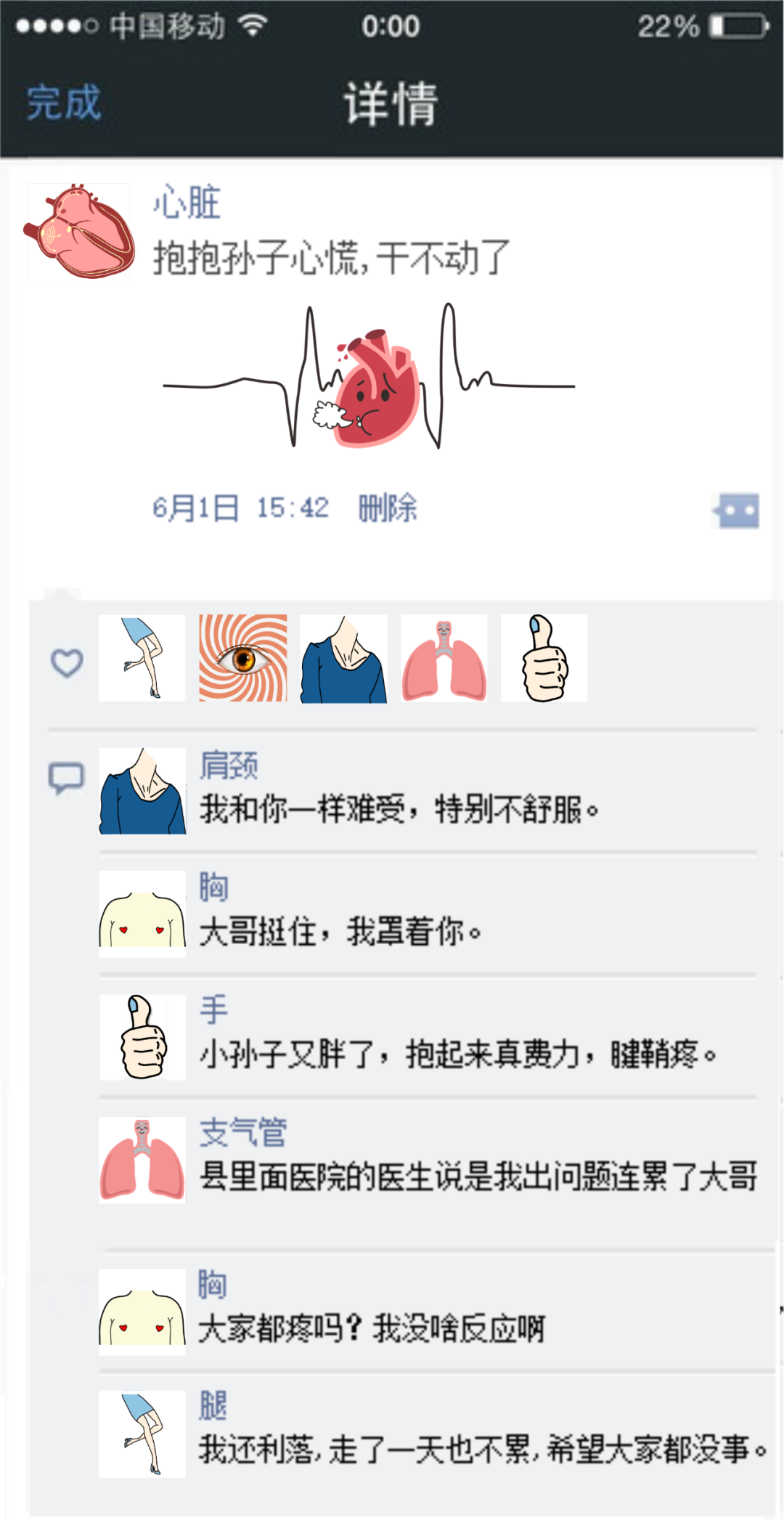Open 腿's profile from the comment name
Viewport: 784px width, 1520px height.
pyautogui.click(x=213, y=1406)
